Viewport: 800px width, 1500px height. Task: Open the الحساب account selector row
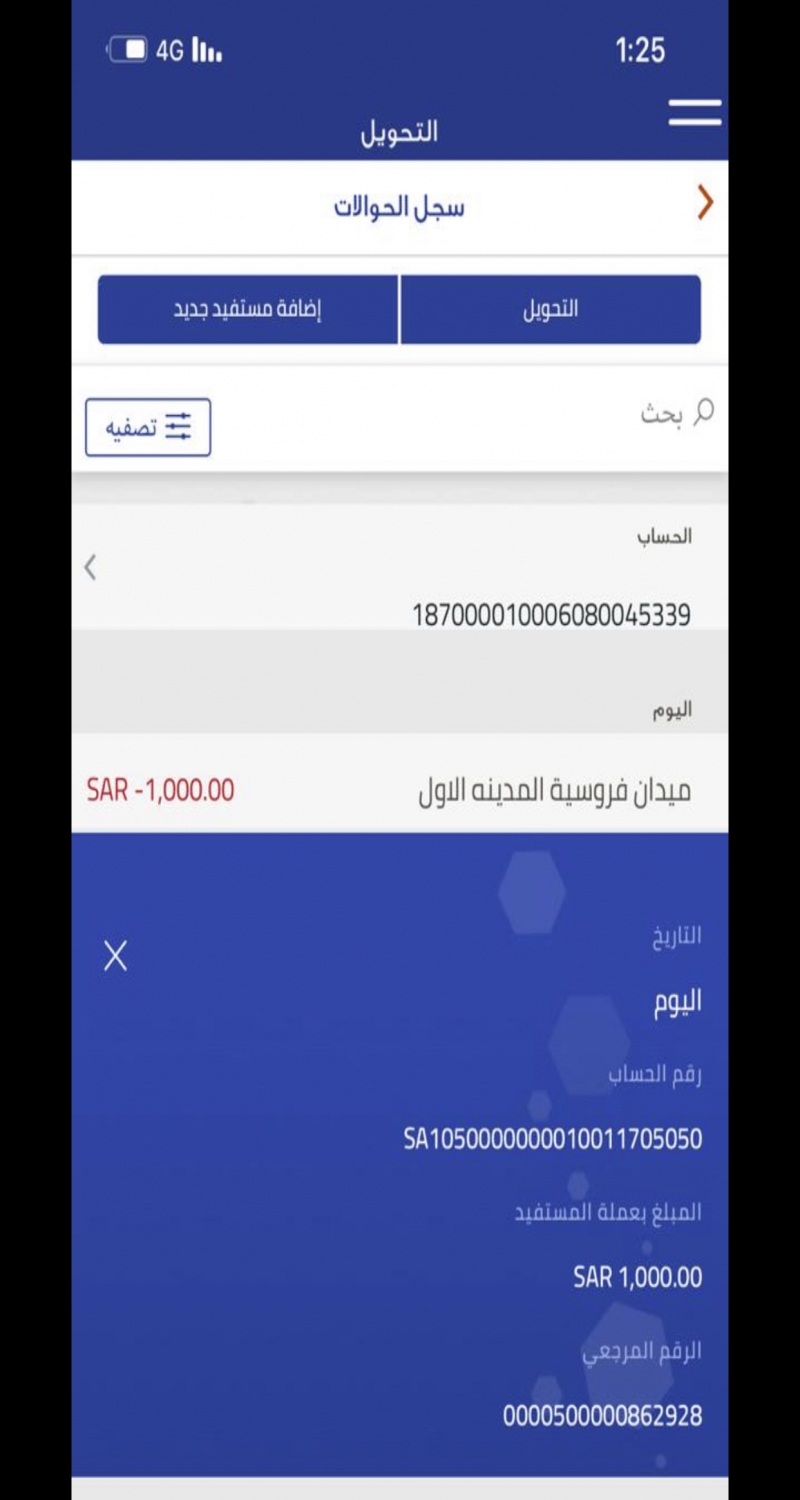pyautogui.click(x=400, y=575)
